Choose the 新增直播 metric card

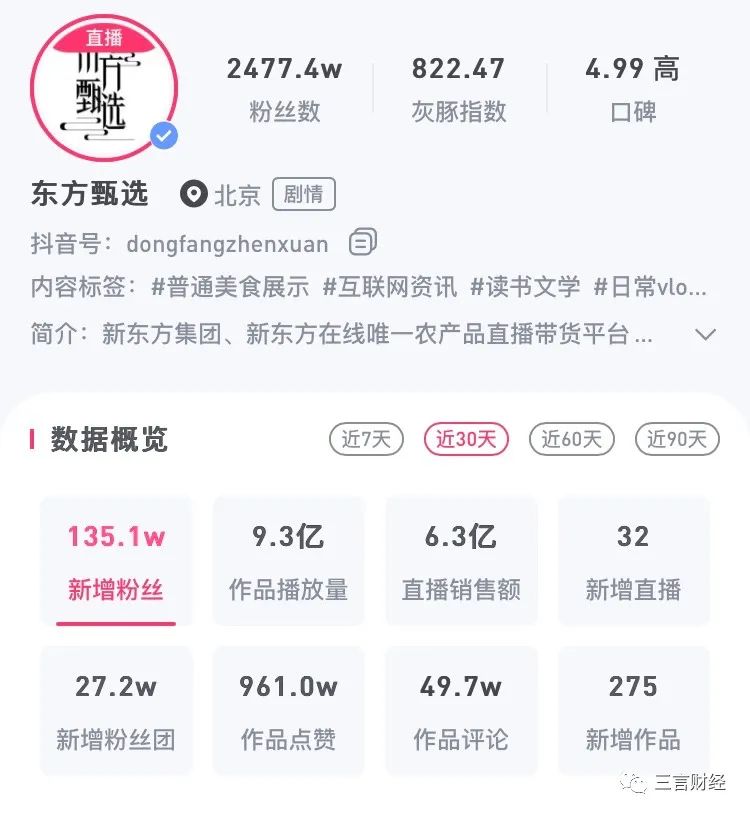coord(633,561)
